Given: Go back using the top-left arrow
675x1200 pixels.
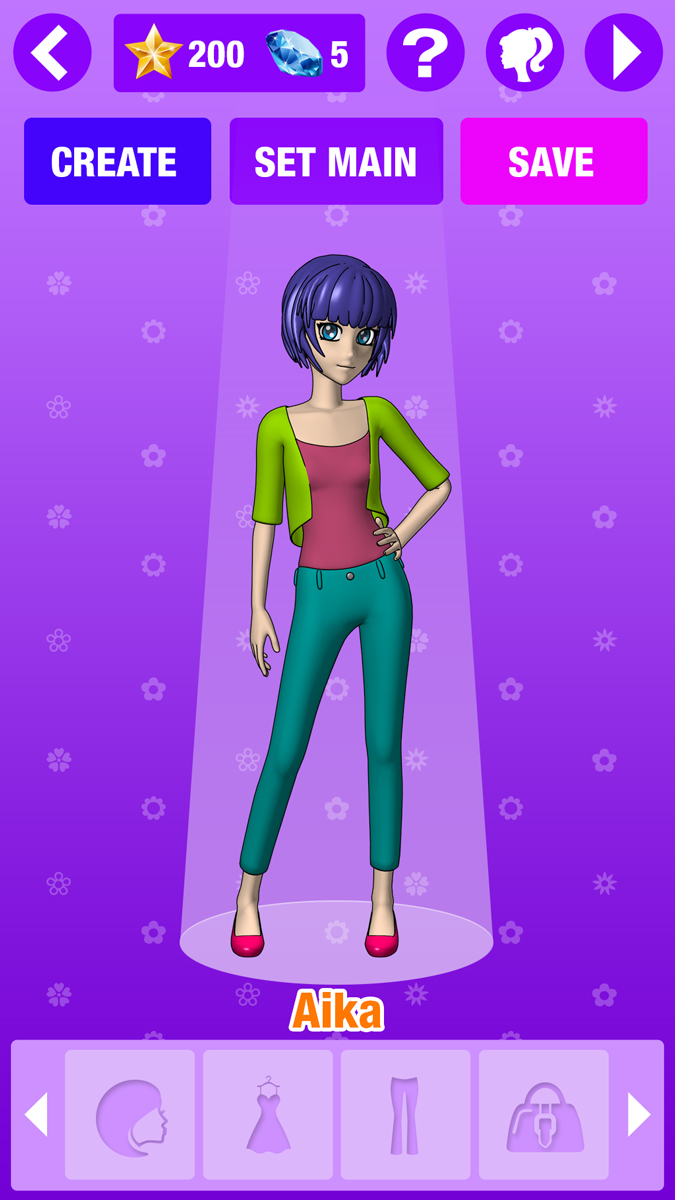Looking at the screenshot, I should (x=52, y=53).
